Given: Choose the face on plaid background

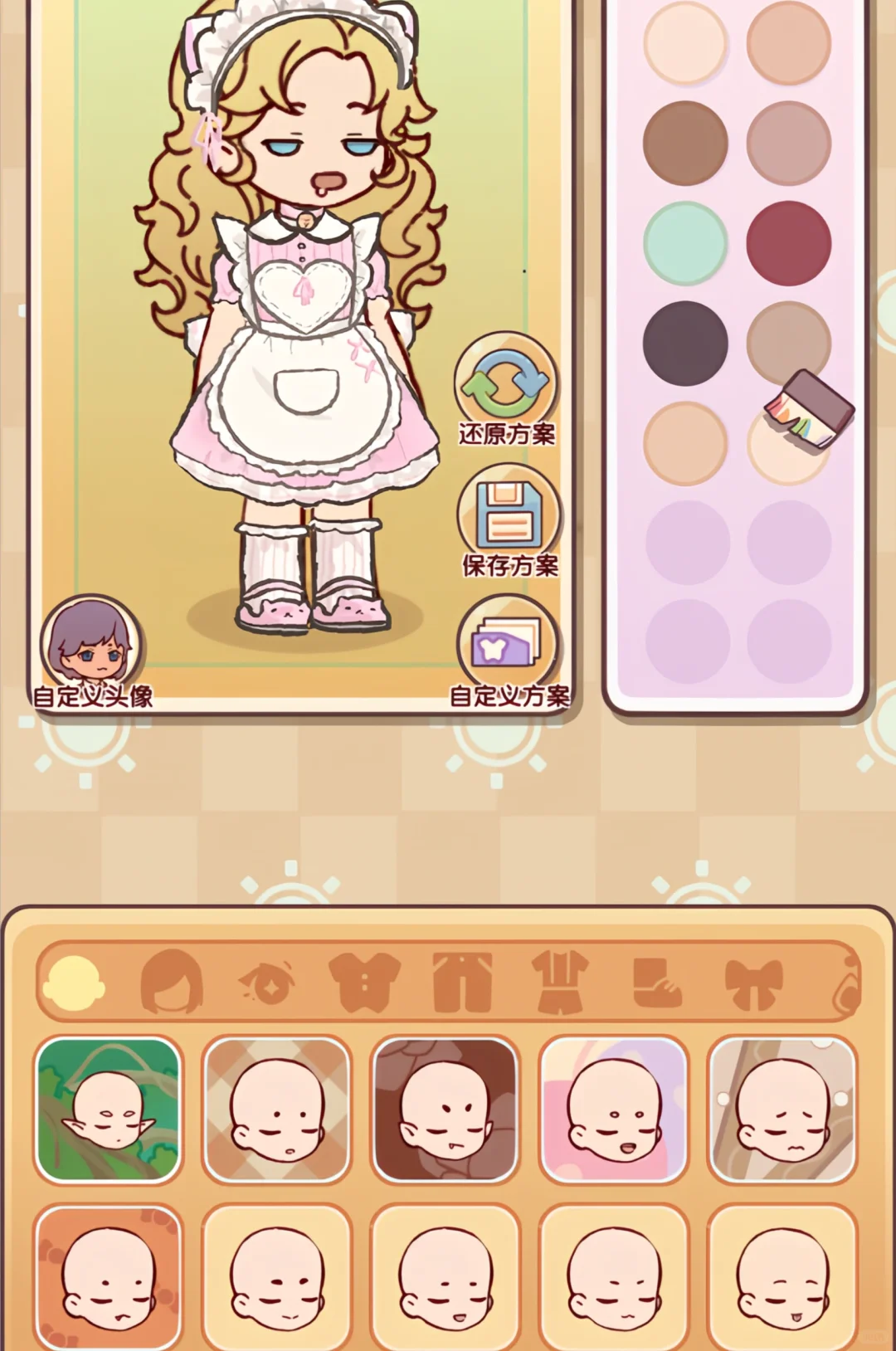Looking at the screenshot, I should (277, 1109).
